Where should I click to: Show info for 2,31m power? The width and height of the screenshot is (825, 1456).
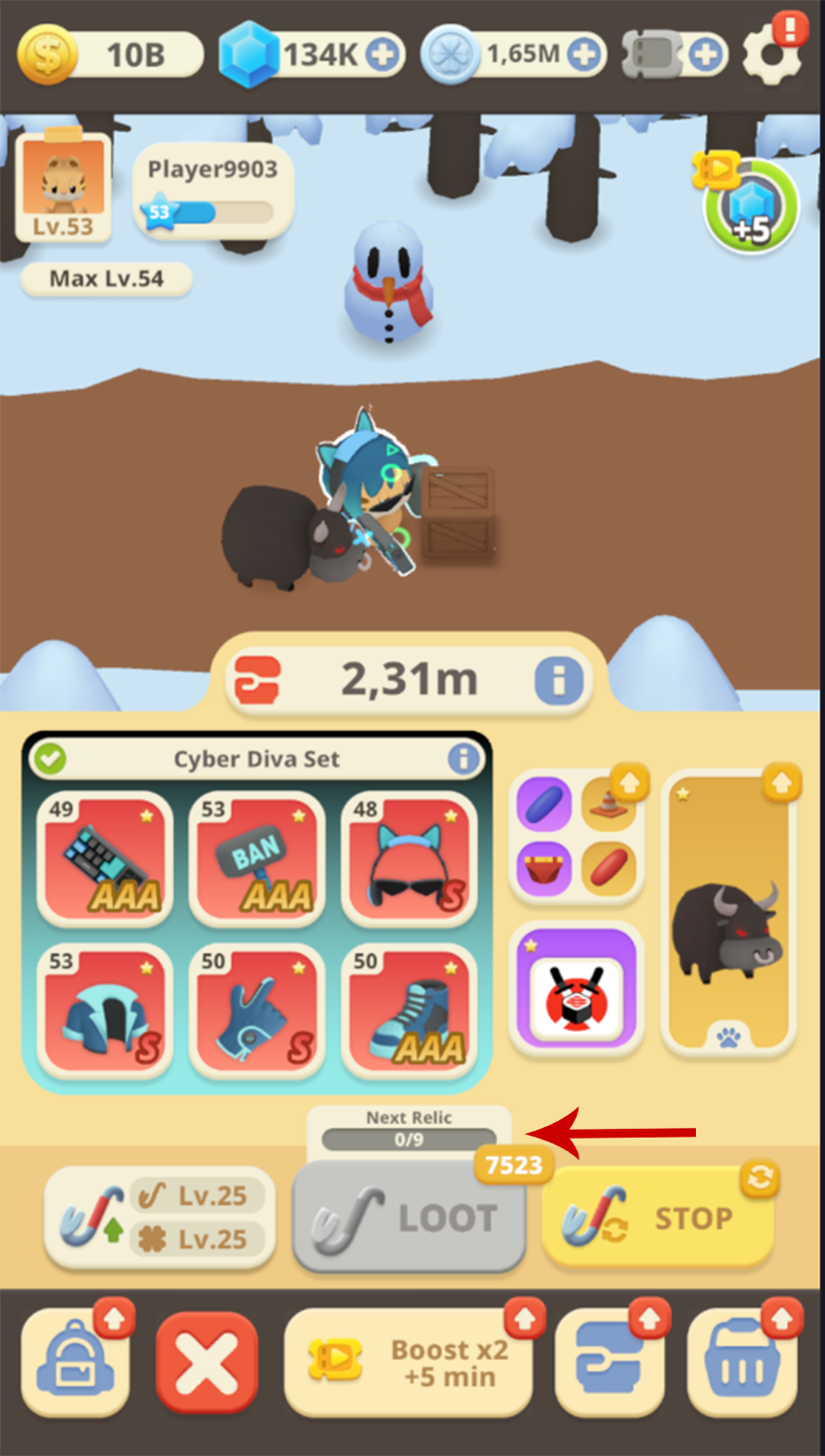point(558,679)
